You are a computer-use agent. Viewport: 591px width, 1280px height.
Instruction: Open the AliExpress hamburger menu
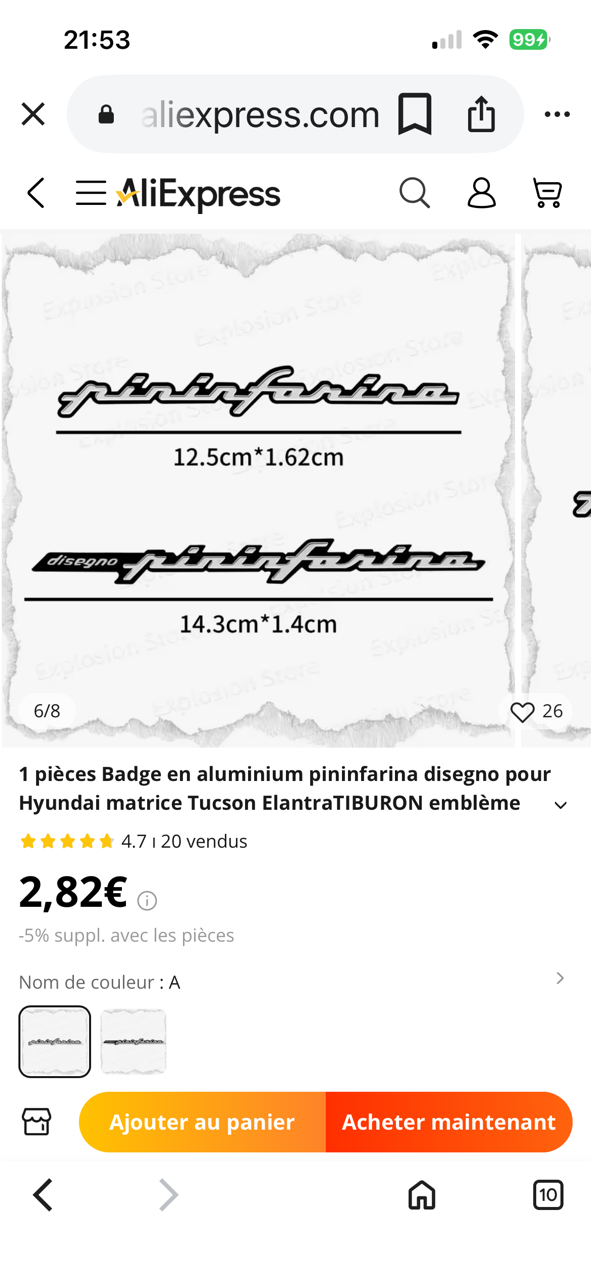point(91,193)
